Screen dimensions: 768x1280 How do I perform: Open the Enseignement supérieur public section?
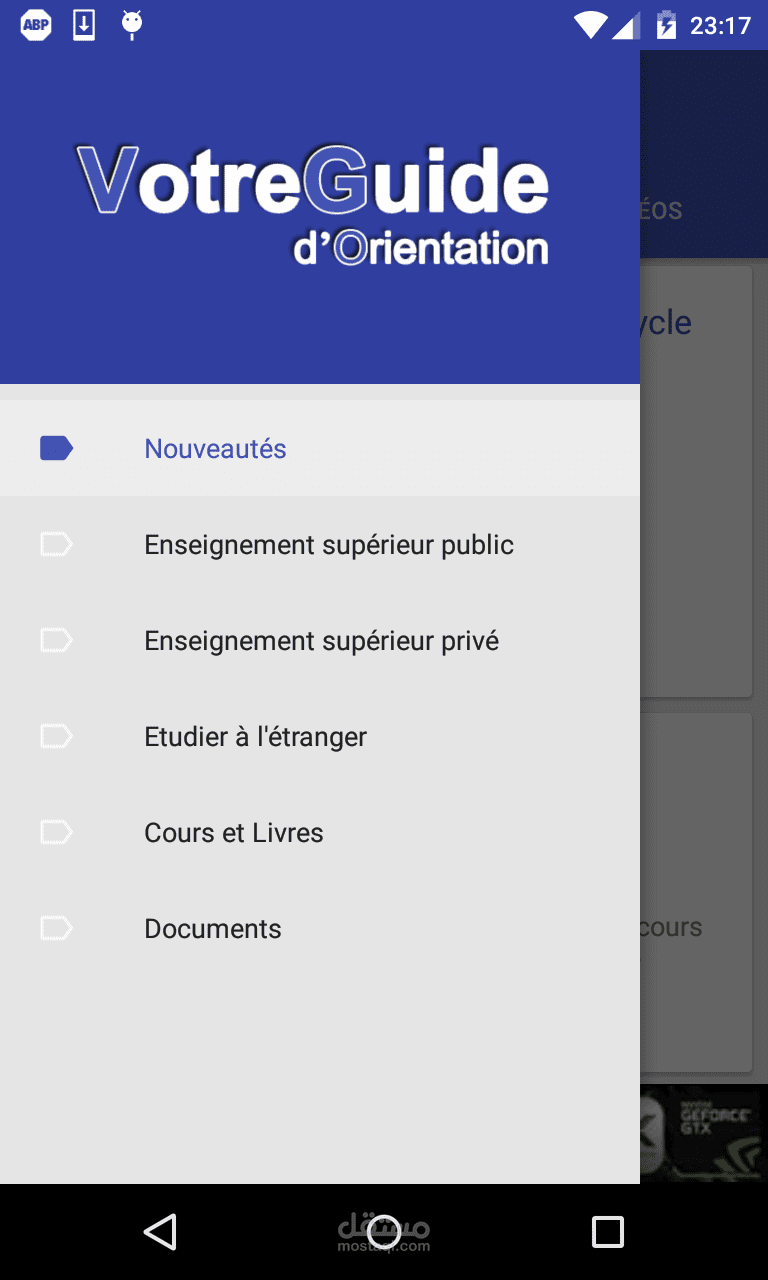coord(329,544)
